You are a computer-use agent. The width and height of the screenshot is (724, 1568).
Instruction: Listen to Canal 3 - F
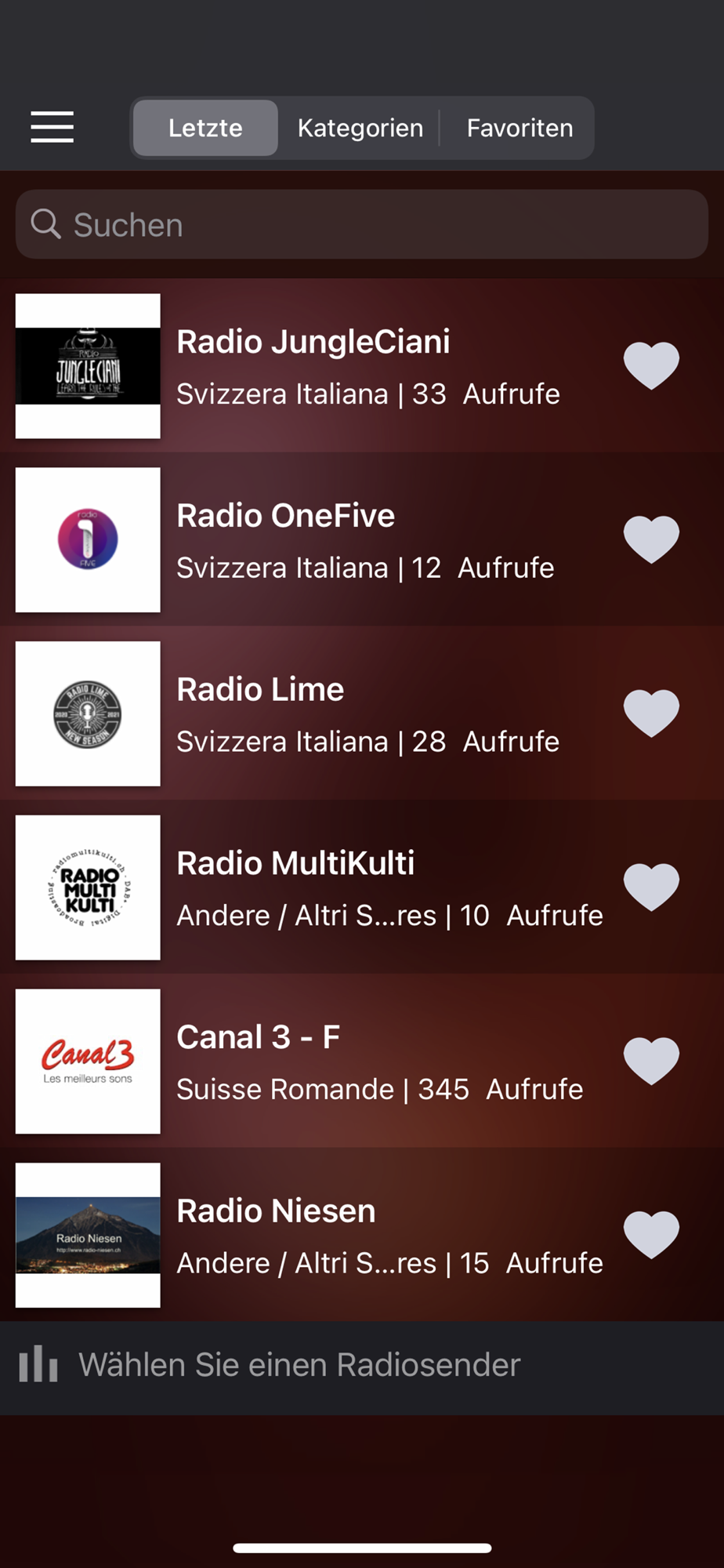313,1062
